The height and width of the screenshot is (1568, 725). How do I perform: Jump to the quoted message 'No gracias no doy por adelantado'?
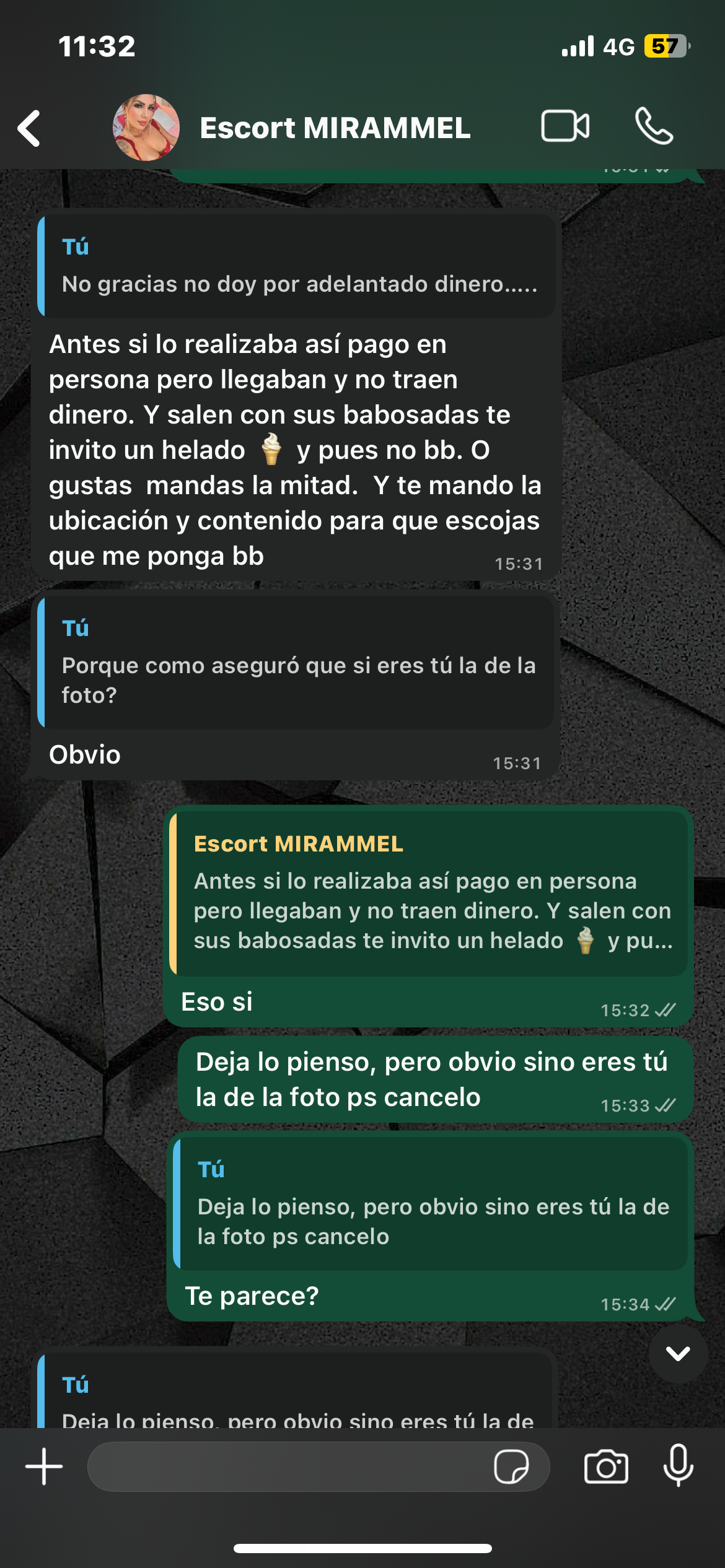click(x=297, y=266)
